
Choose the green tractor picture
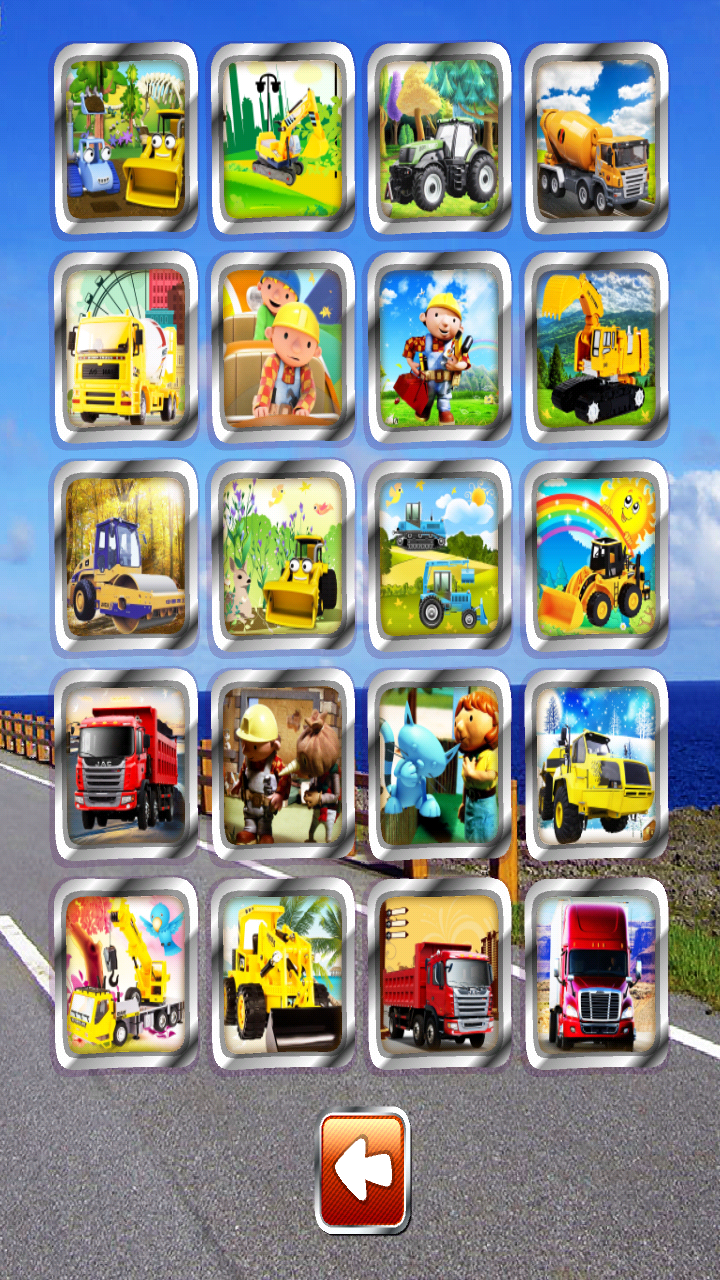pos(439,139)
